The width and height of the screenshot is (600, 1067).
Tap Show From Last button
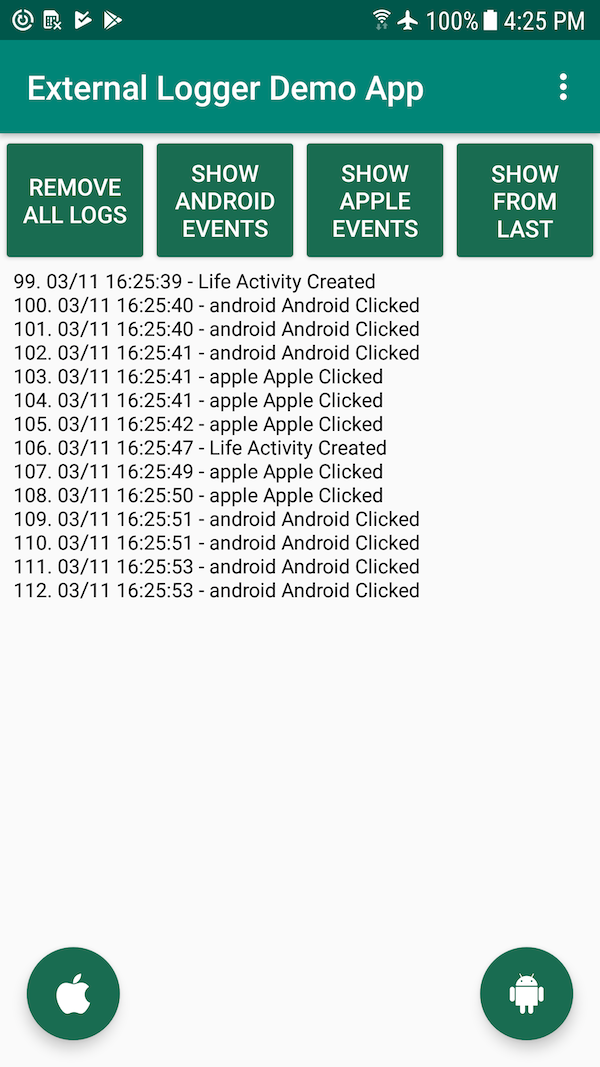[x=525, y=201]
